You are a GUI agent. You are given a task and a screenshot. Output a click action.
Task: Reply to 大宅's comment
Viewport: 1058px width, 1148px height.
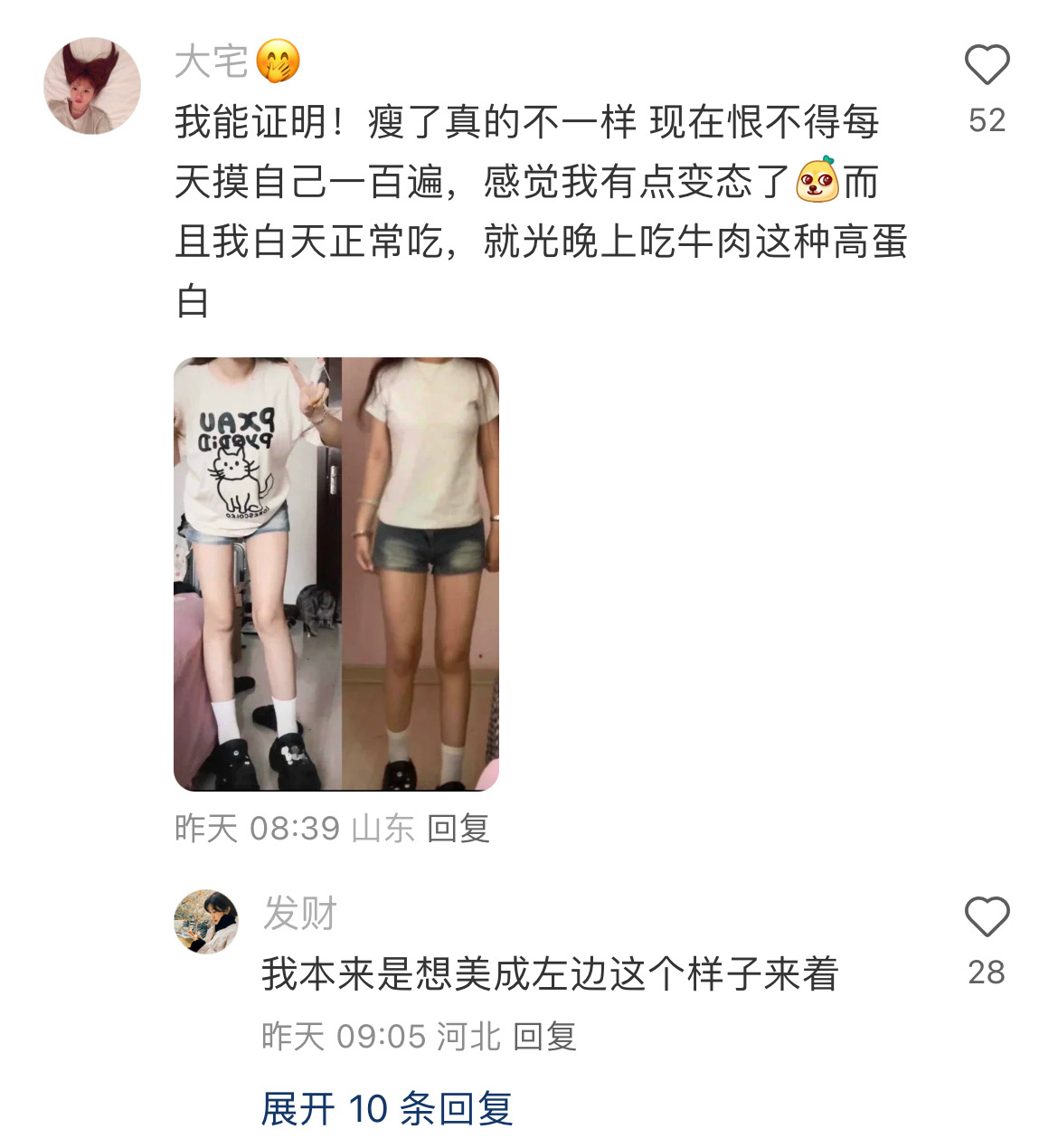tap(458, 828)
